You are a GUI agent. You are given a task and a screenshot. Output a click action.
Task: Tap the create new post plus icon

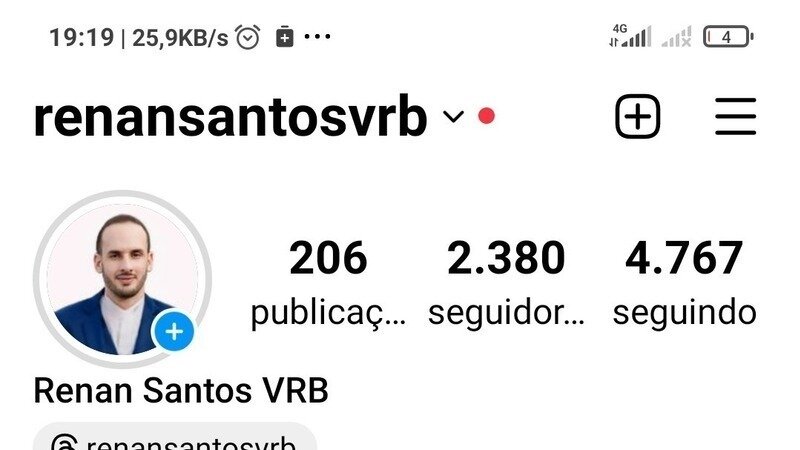point(637,118)
